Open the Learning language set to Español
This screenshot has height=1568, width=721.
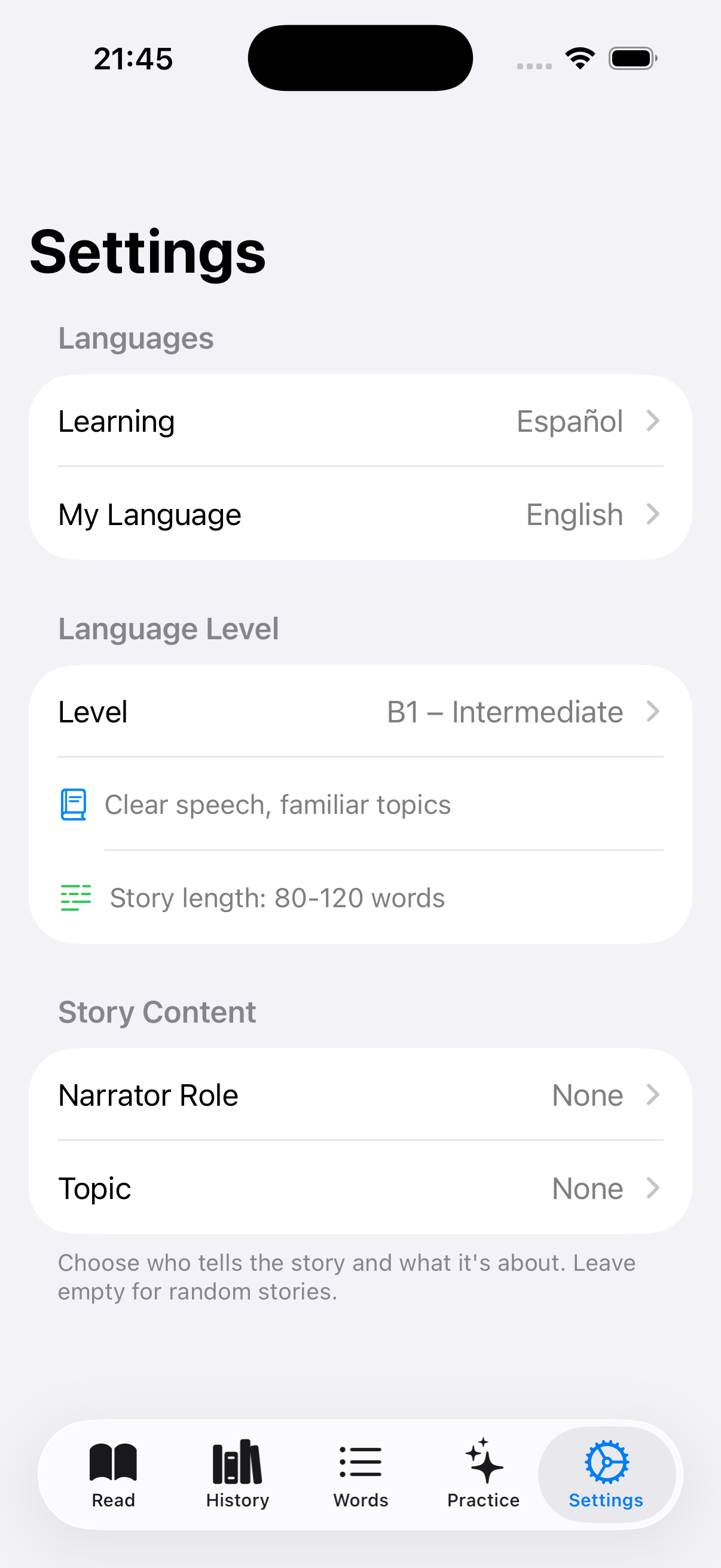(360, 420)
